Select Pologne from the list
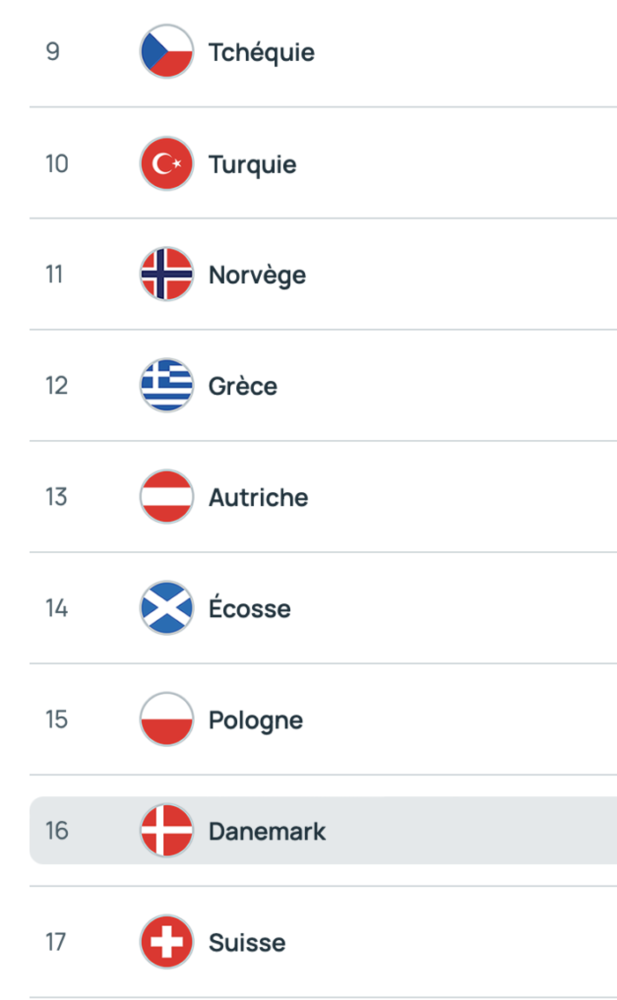617x1000 pixels. (323, 719)
